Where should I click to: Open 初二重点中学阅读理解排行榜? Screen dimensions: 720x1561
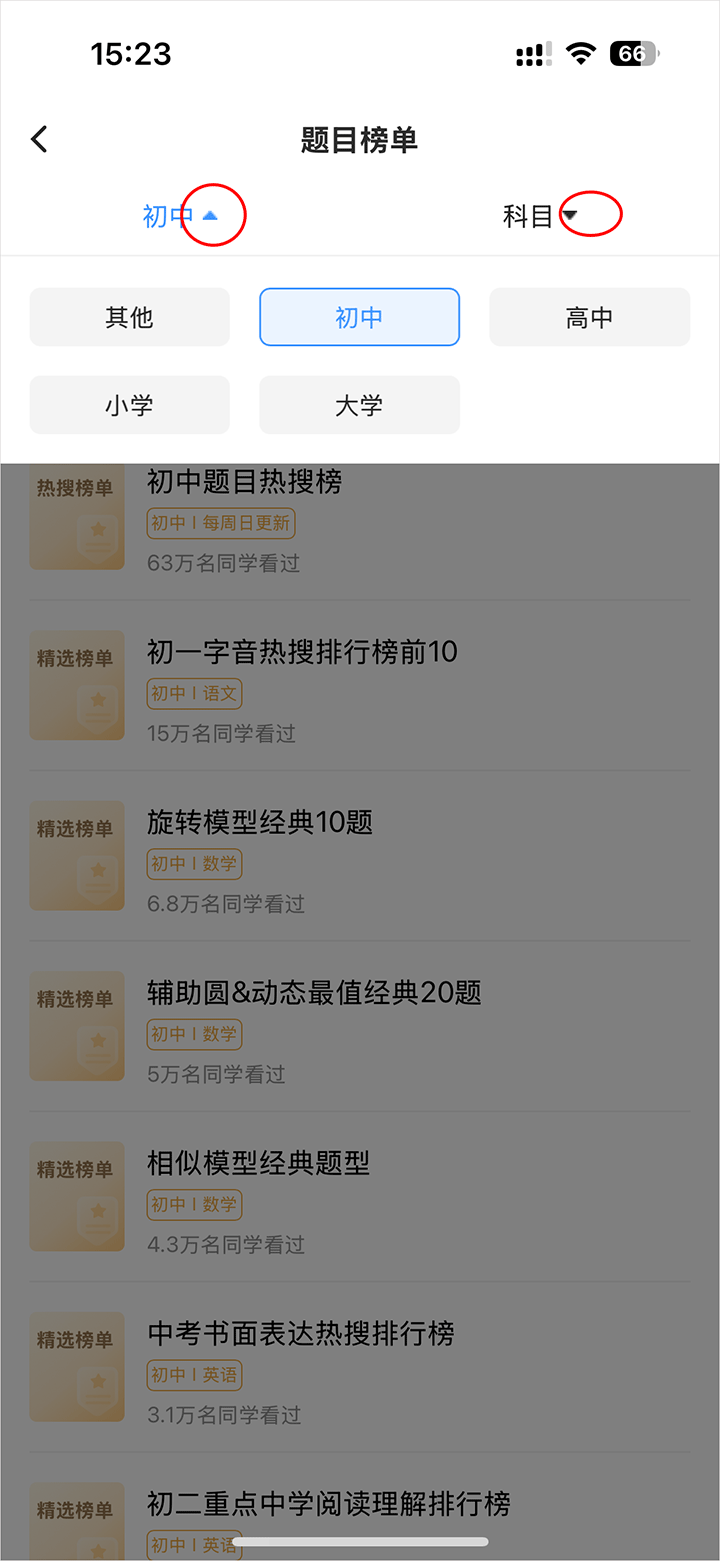click(329, 1504)
